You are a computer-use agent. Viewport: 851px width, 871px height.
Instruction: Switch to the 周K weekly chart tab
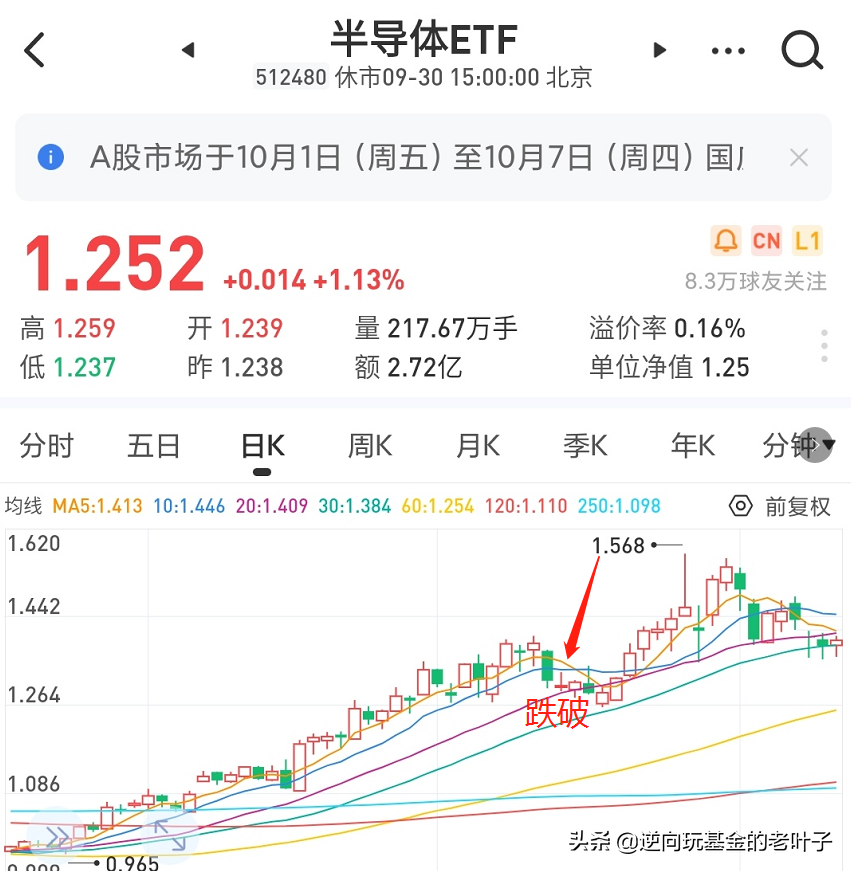(369, 446)
